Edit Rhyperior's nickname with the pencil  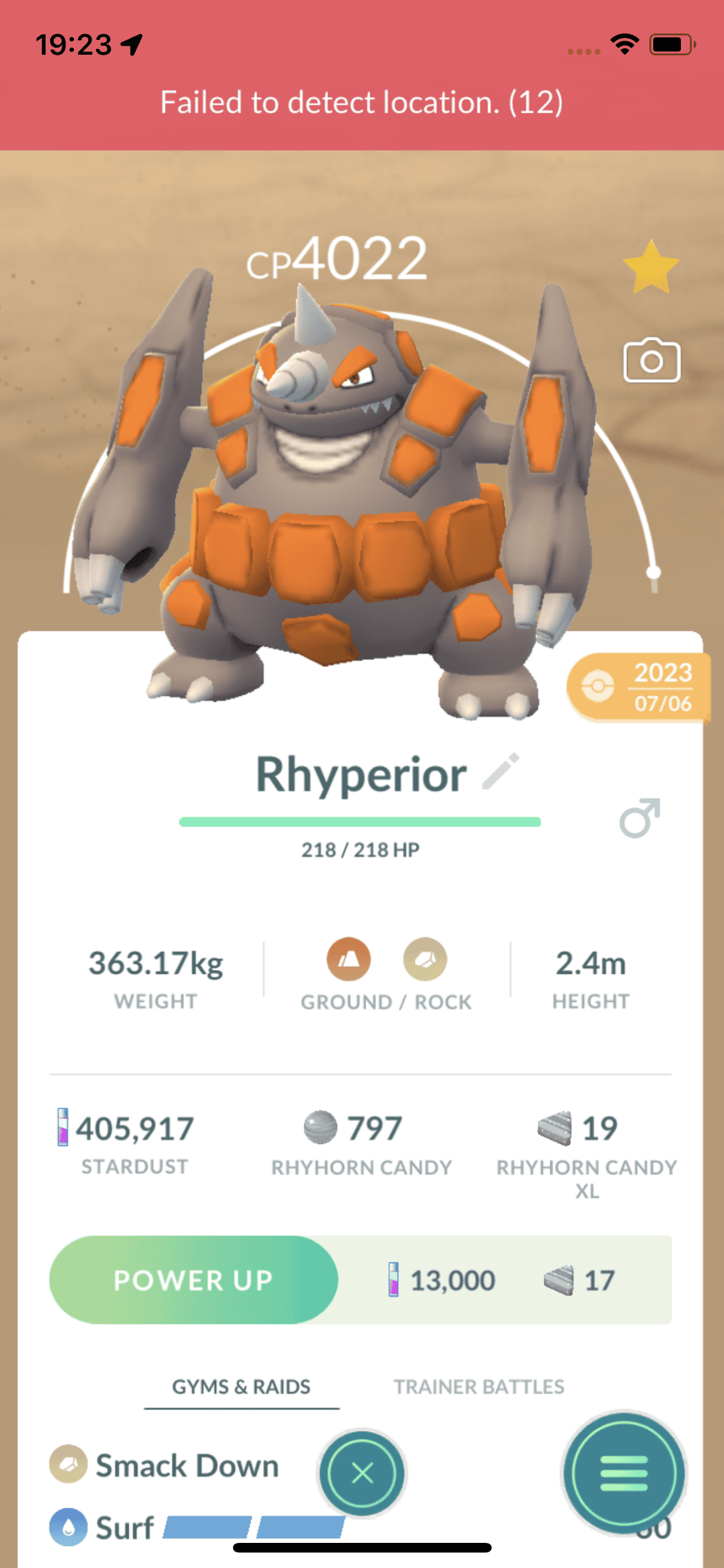tap(501, 771)
